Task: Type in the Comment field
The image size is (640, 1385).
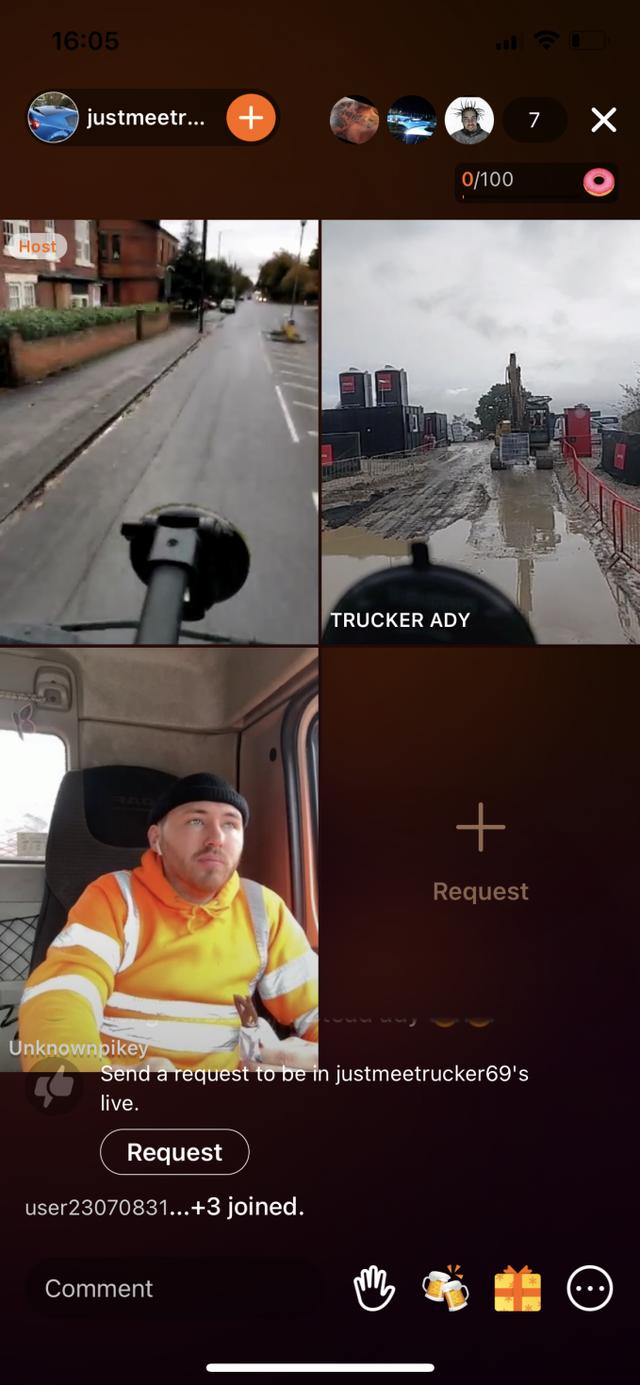Action: (x=170, y=1288)
